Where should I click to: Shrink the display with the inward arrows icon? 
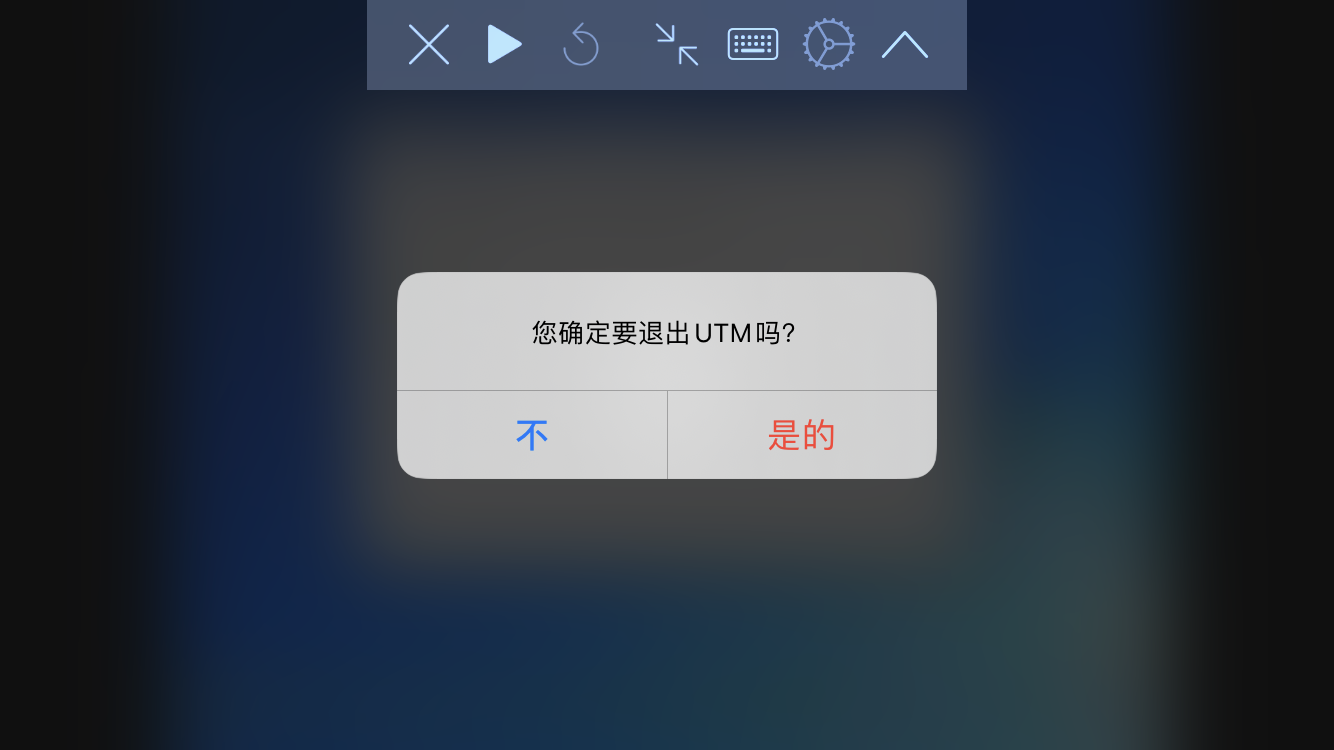tap(677, 44)
